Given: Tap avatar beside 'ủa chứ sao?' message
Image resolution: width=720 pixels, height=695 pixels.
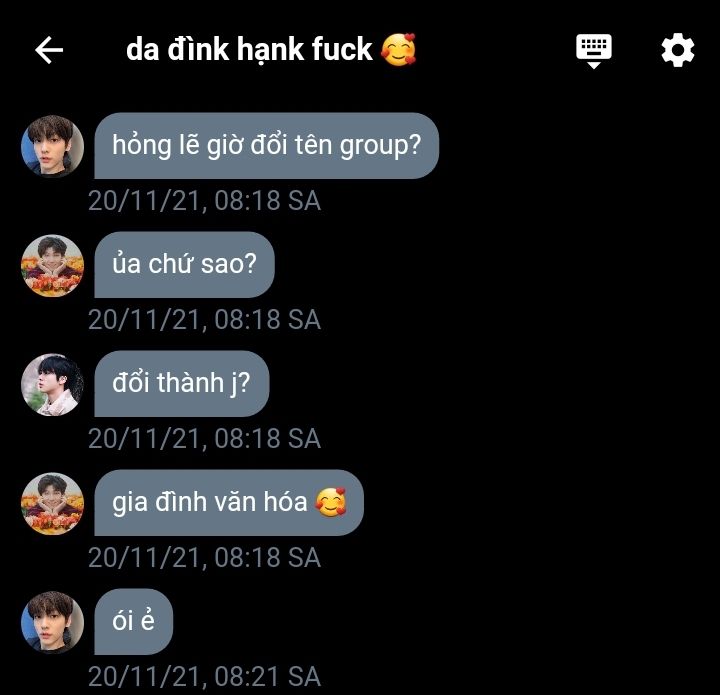Looking at the screenshot, I should (x=52, y=266).
